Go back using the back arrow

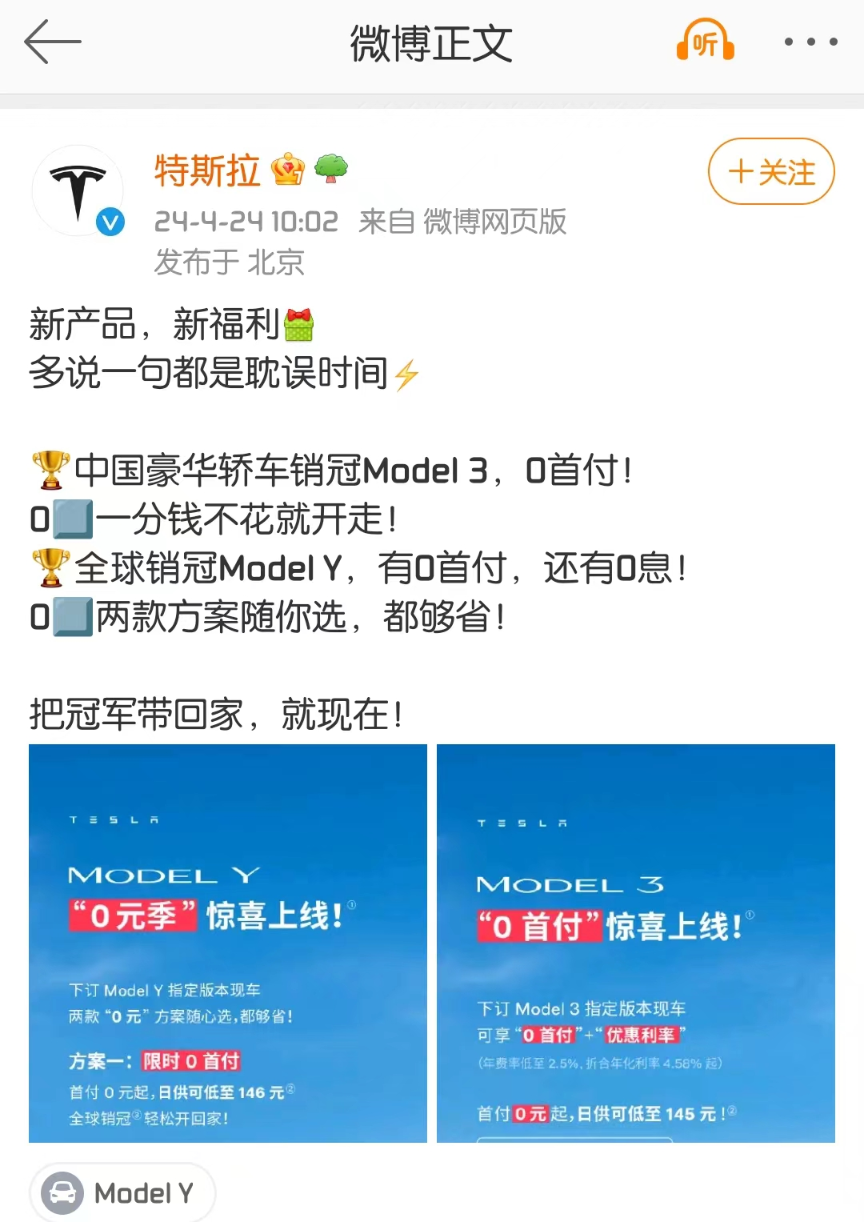(52, 43)
